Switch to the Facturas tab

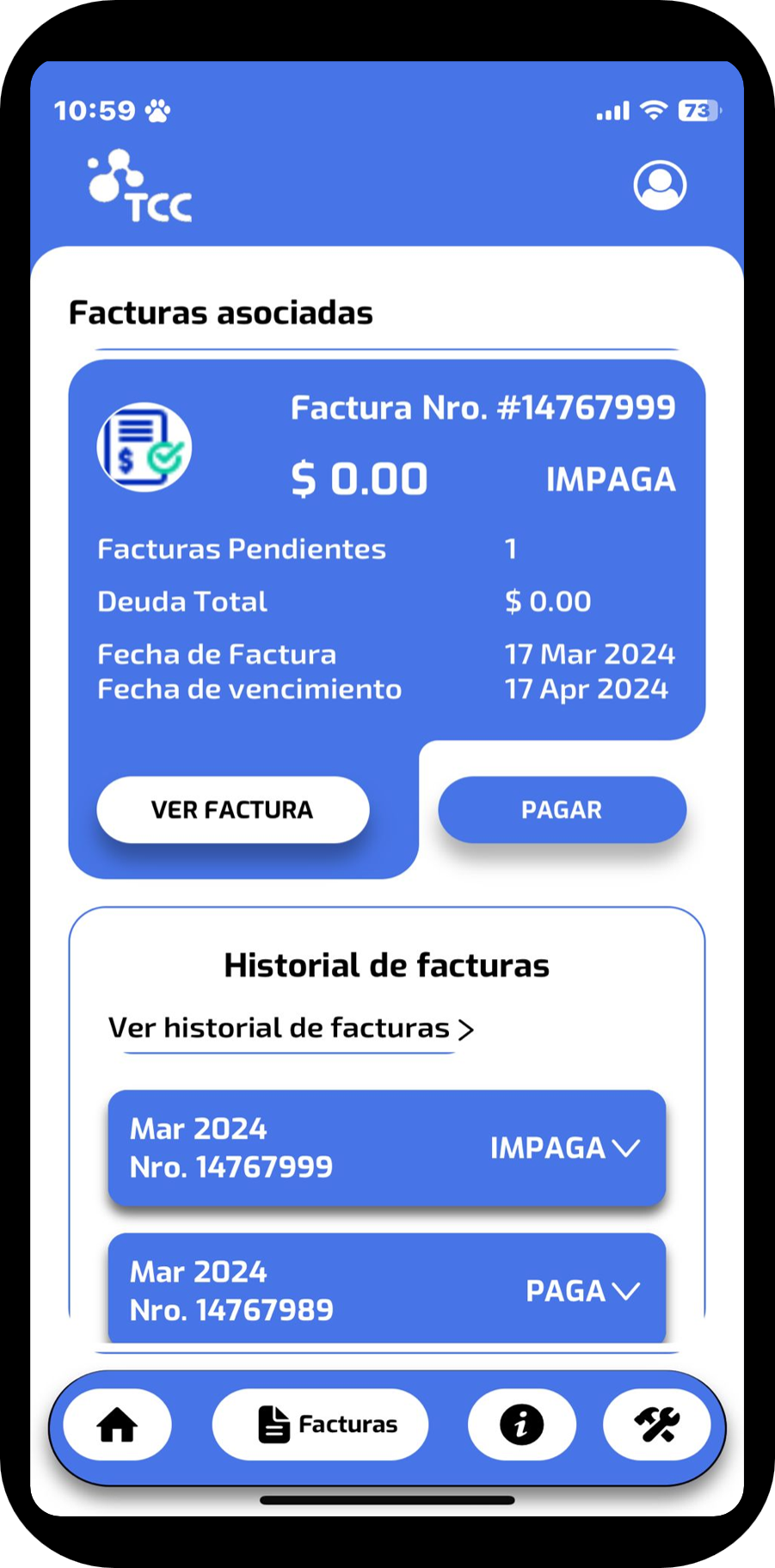pyautogui.click(x=320, y=1423)
